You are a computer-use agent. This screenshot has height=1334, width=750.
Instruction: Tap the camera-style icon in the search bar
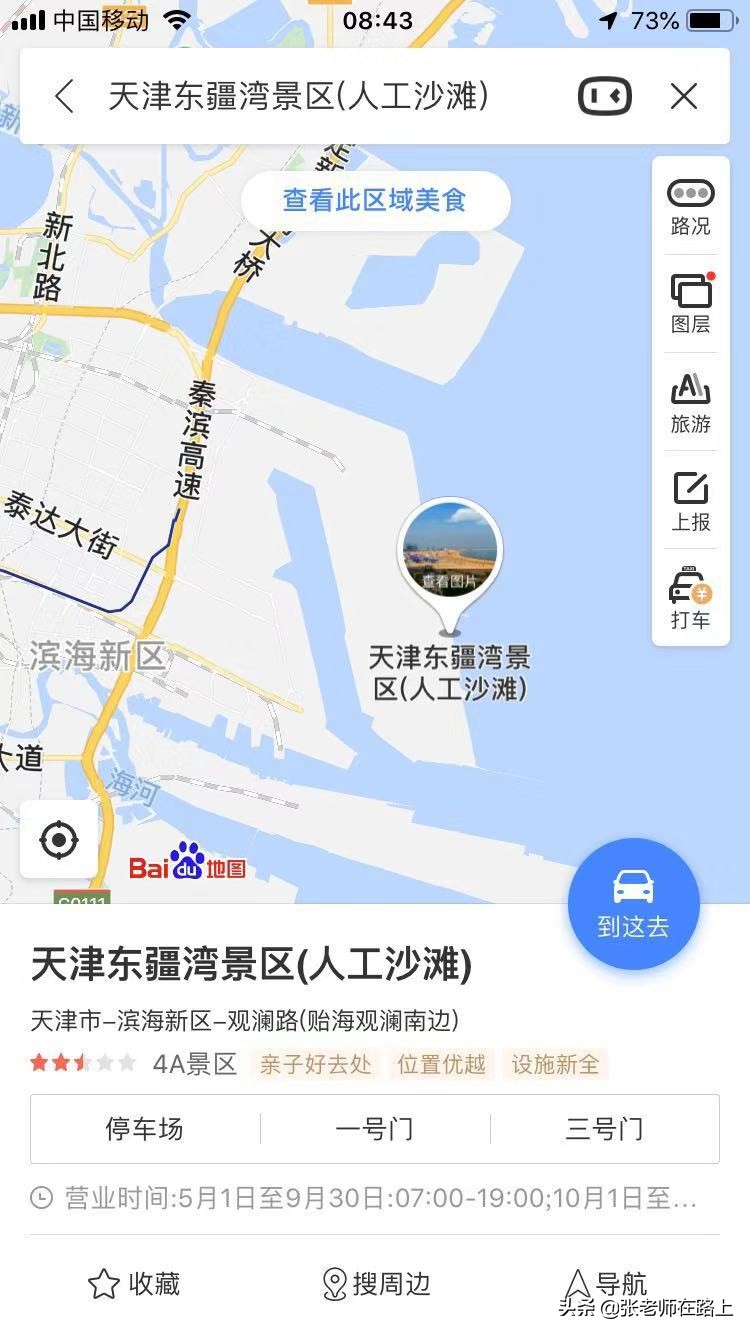tap(604, 96)
